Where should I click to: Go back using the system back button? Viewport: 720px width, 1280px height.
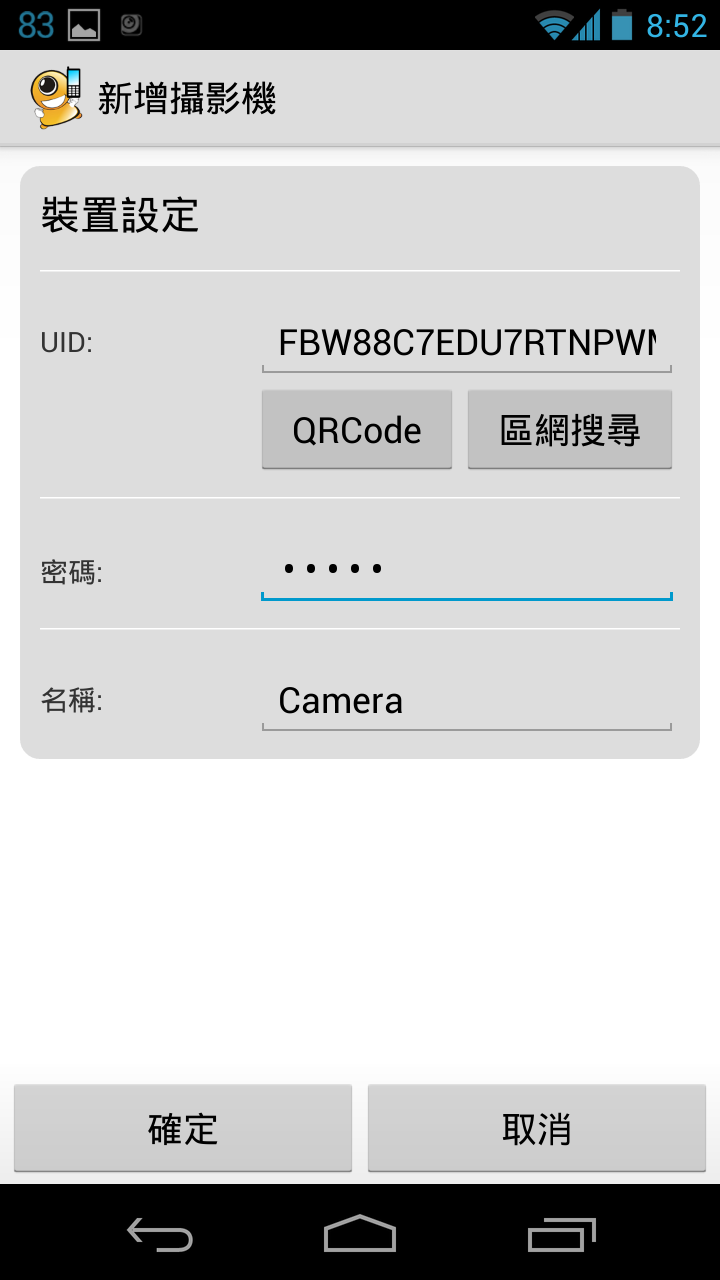pos(160,1236)
